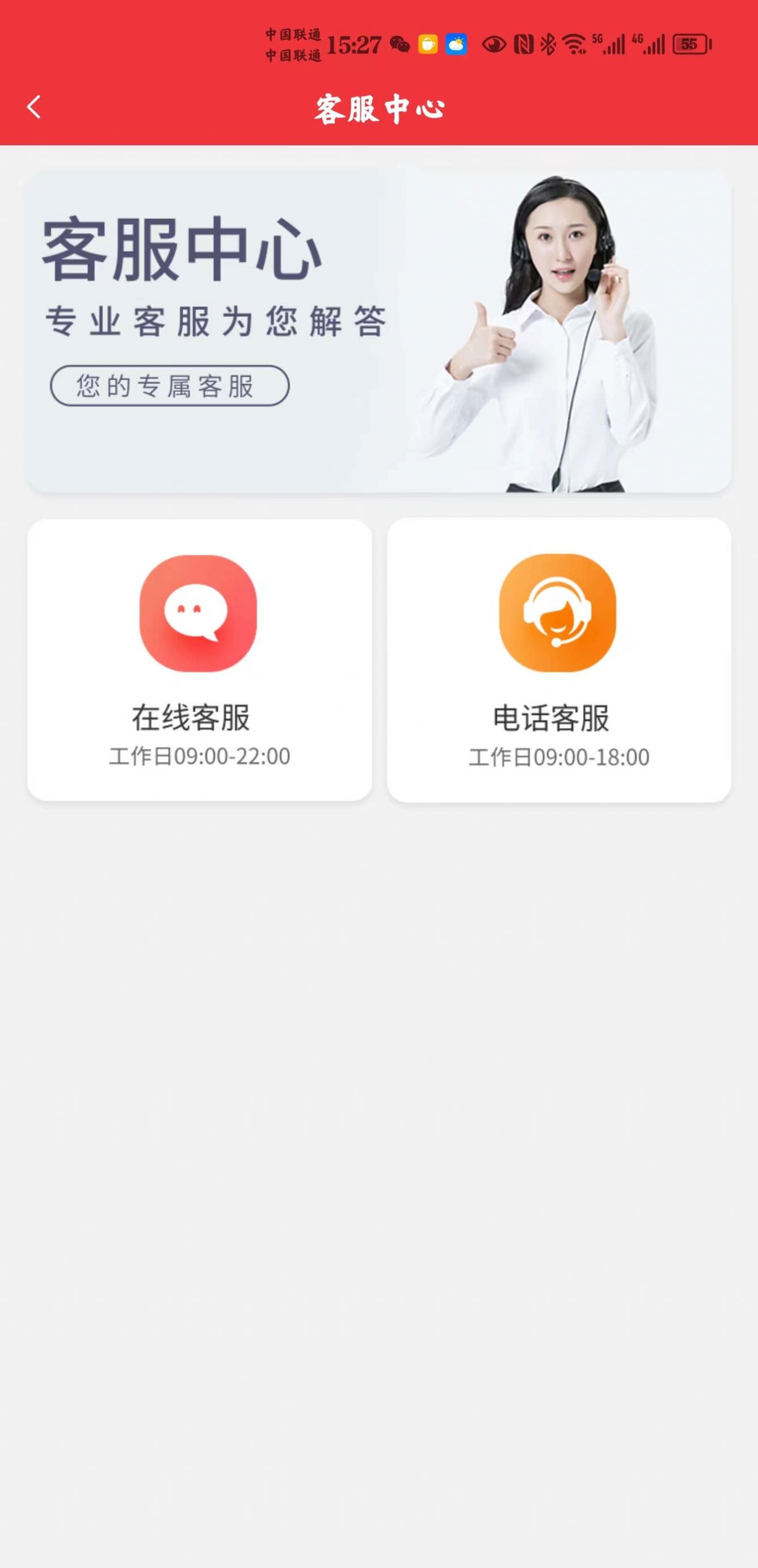This screenshot has height=1568, width=758.
Task: Tap the battery level indicator showing 55
Action: click(689, 43)
